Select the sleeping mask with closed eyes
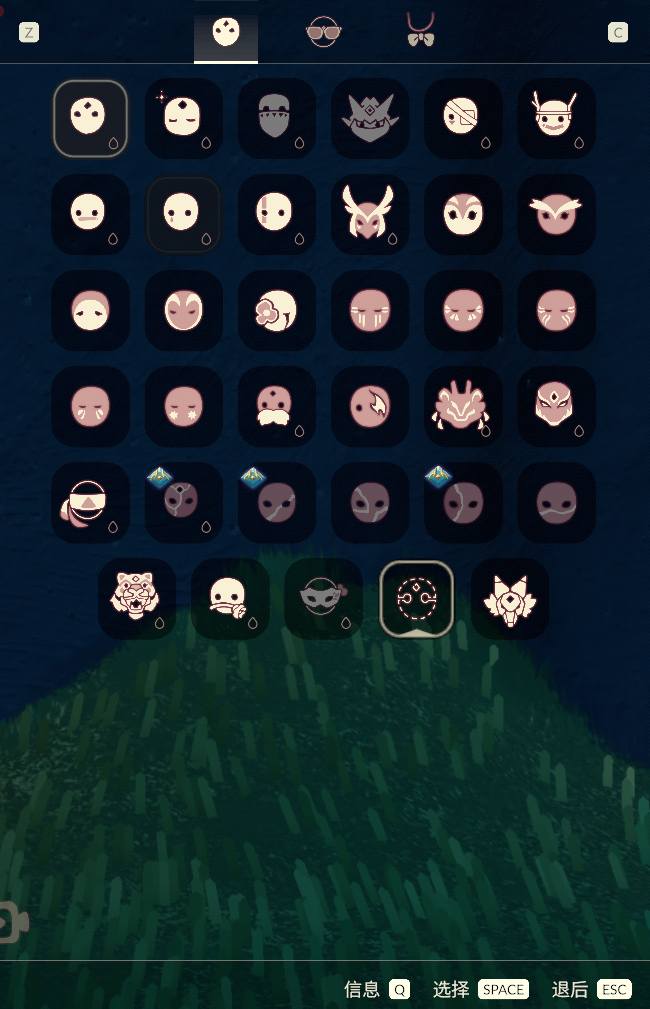This screenshot has width=650, height=1009. point(183,118)
